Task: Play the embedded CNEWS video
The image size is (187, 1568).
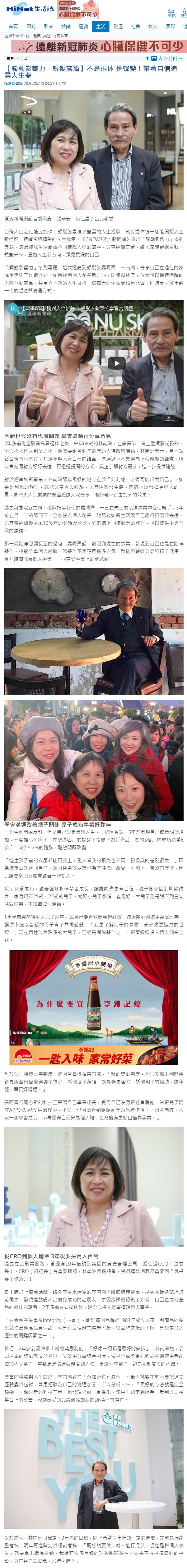Action: click(x=93, y=363)
